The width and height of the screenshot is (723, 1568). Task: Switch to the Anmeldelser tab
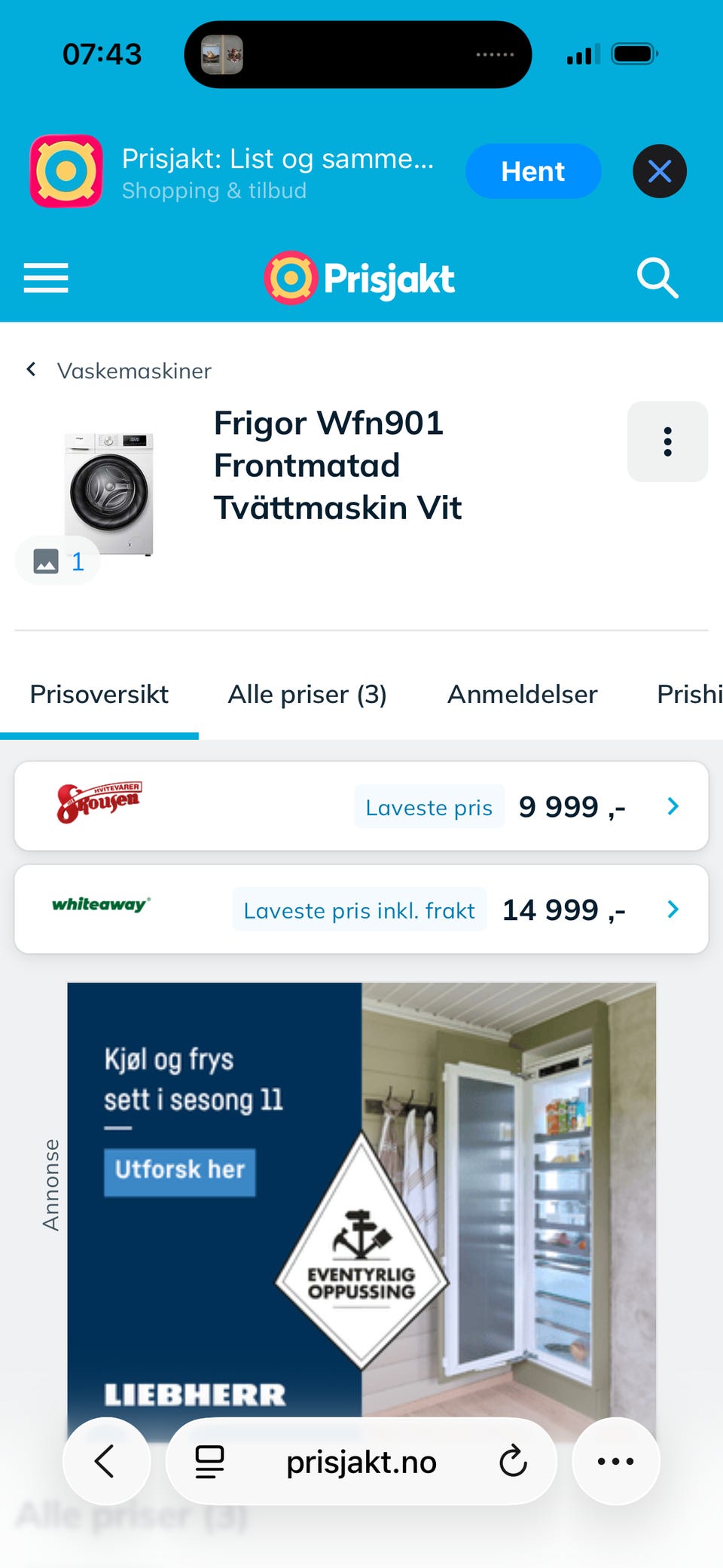click(x=523, y=694)
